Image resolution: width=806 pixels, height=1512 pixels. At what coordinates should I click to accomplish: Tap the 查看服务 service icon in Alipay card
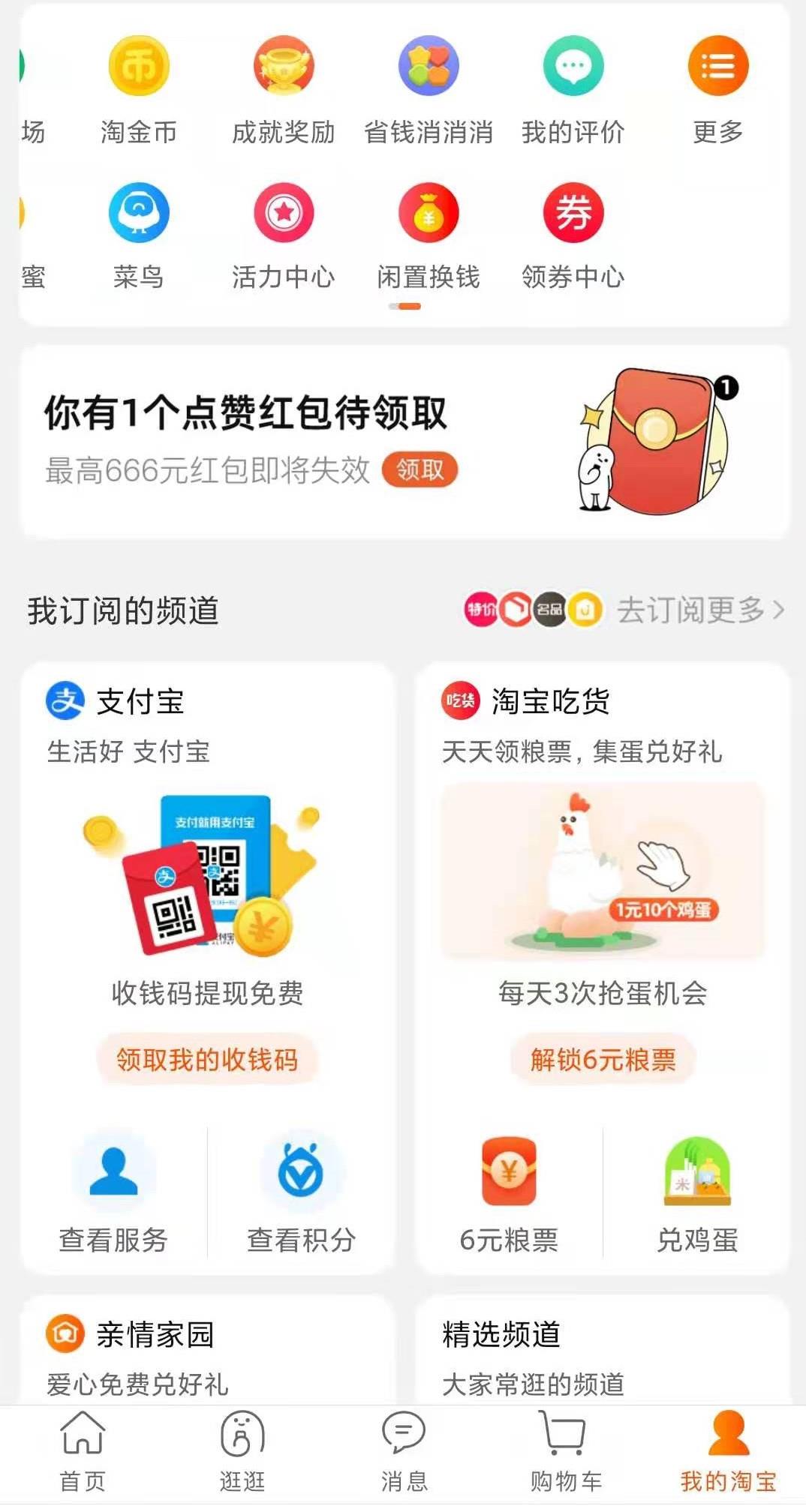click(x=114, y=1192)
